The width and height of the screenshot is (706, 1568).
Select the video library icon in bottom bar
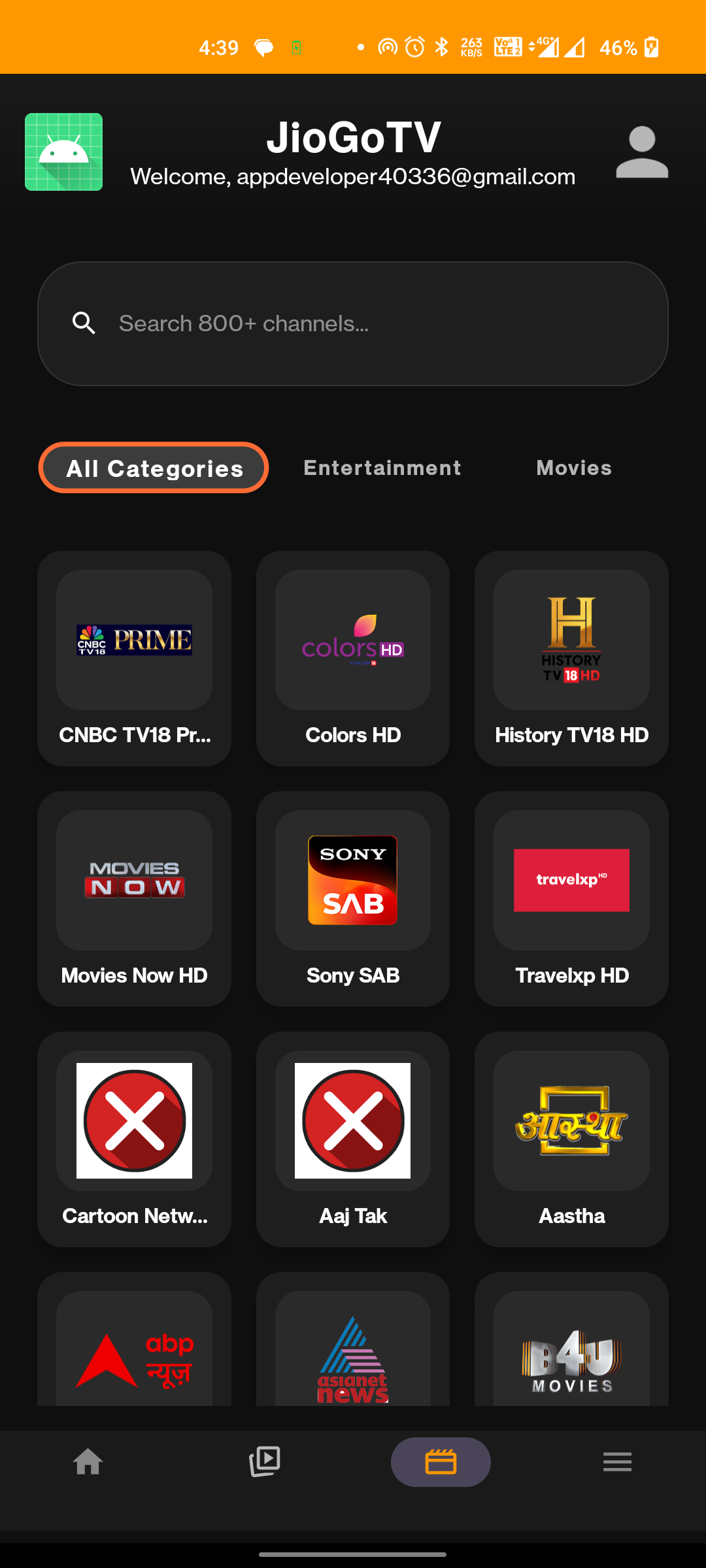[264, 1462]
